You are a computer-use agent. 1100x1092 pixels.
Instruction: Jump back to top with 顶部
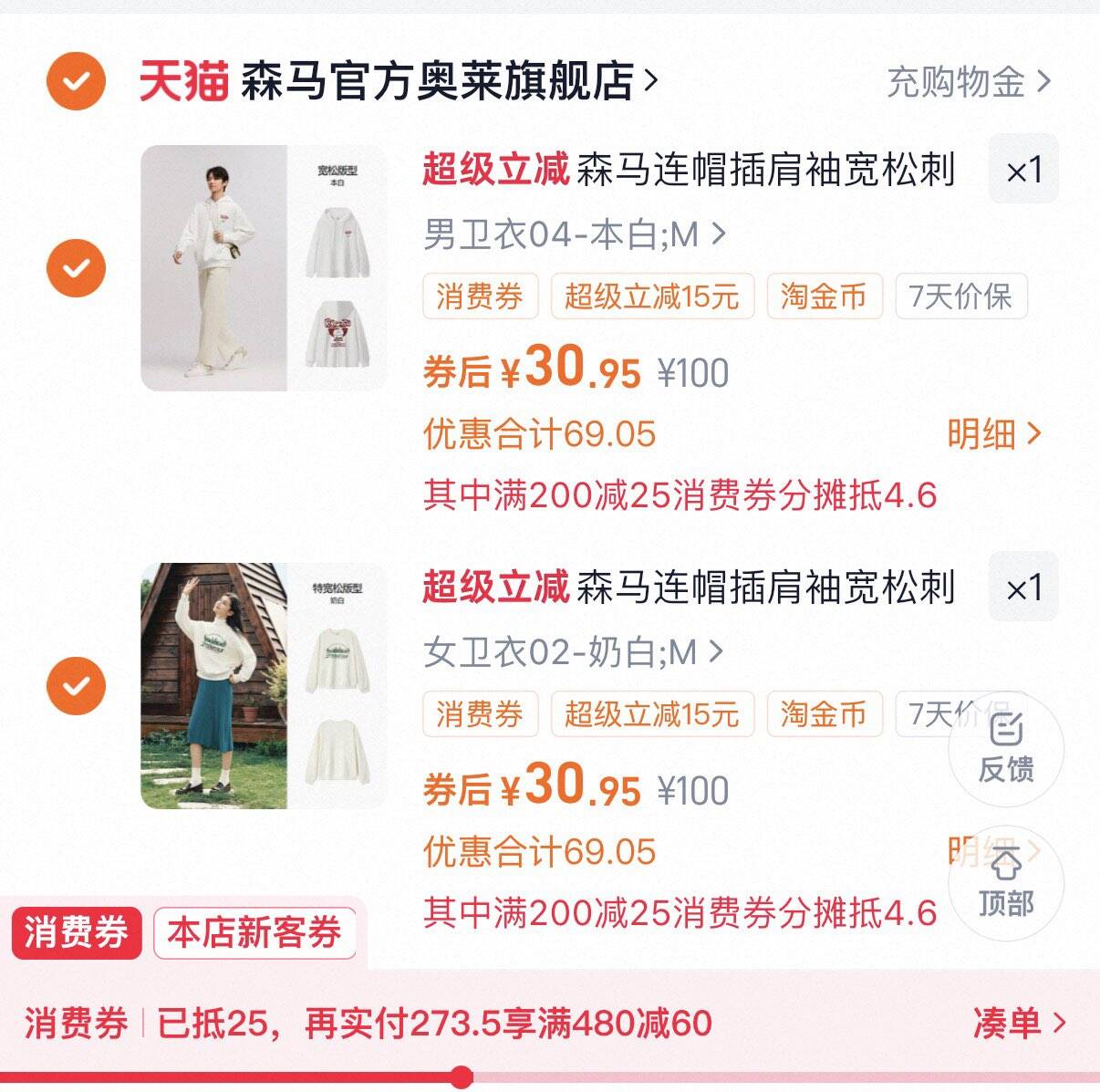coord(1006,883)
